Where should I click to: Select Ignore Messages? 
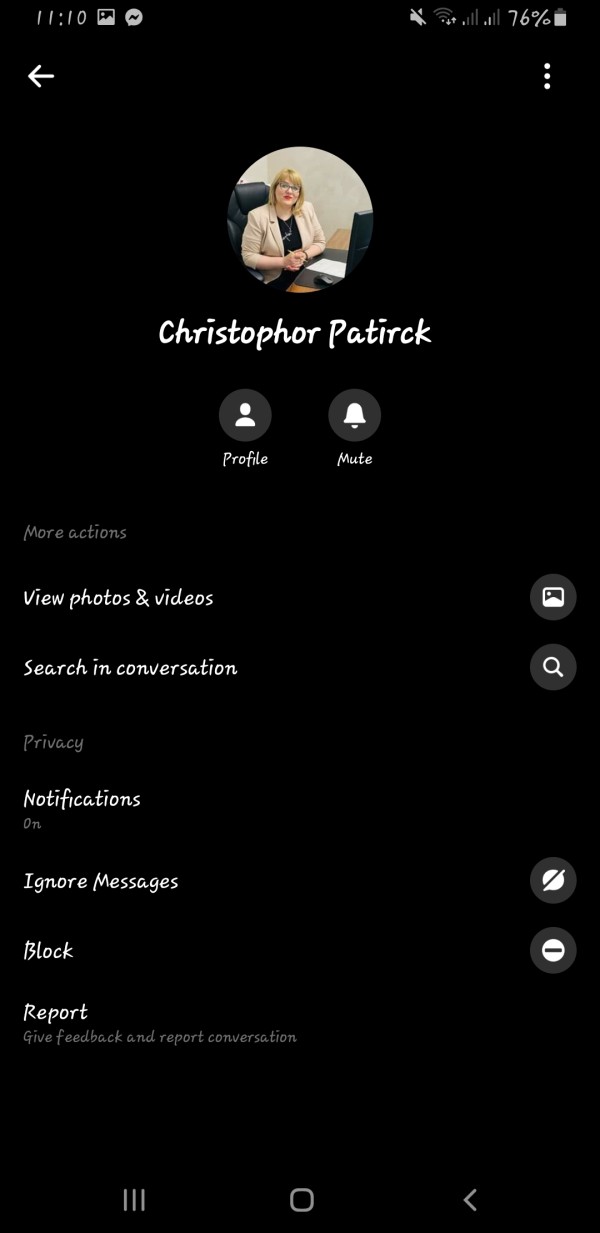101,881
